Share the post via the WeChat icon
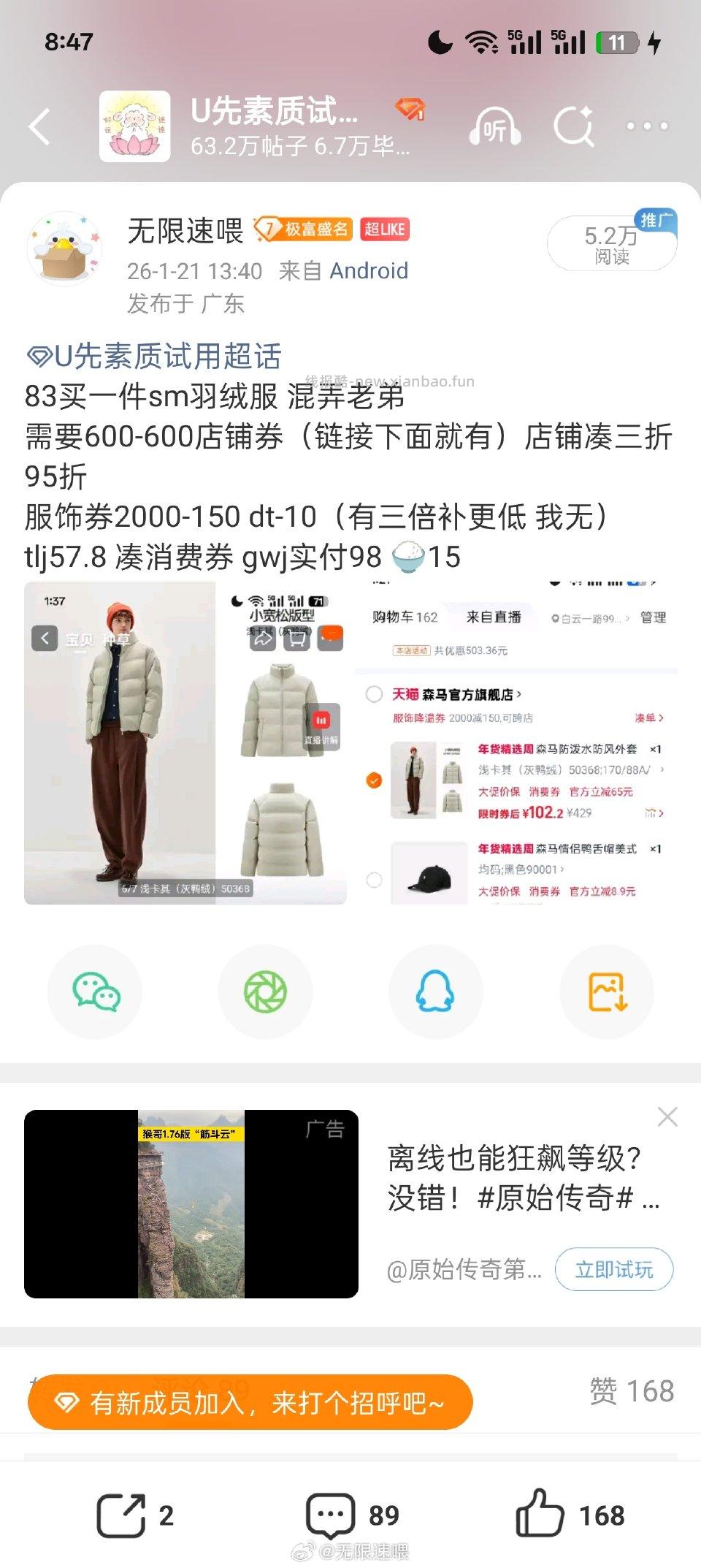This screenshot has height=1568, width=701. (95, 992)
